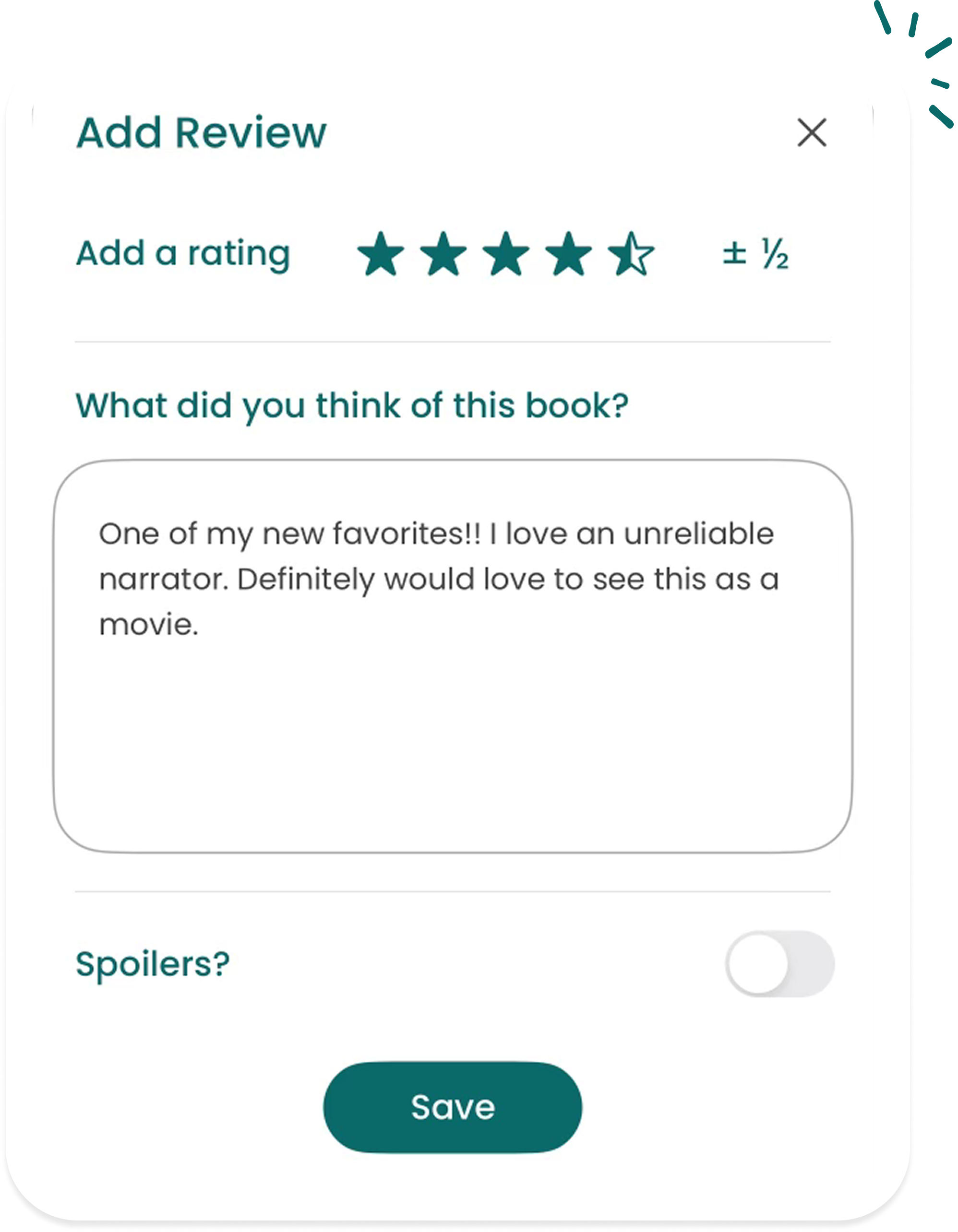The width and height of the screenshot is (958, 1232).
Task: Close the Add Review dialog
Action: (x=811, y=132)
